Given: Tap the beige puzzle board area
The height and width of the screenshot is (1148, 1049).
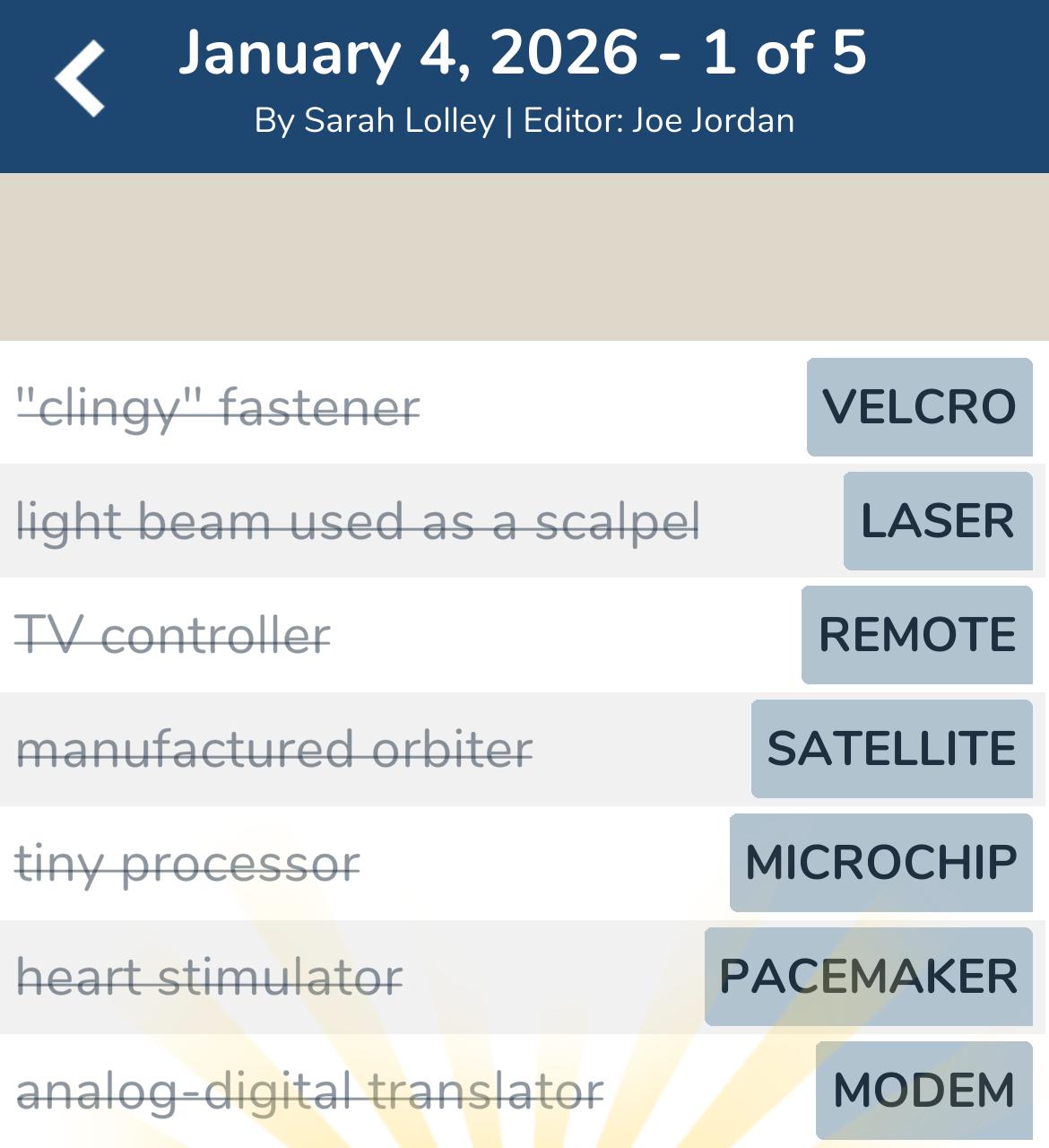Looking at the screenshot, I should 524,256.
